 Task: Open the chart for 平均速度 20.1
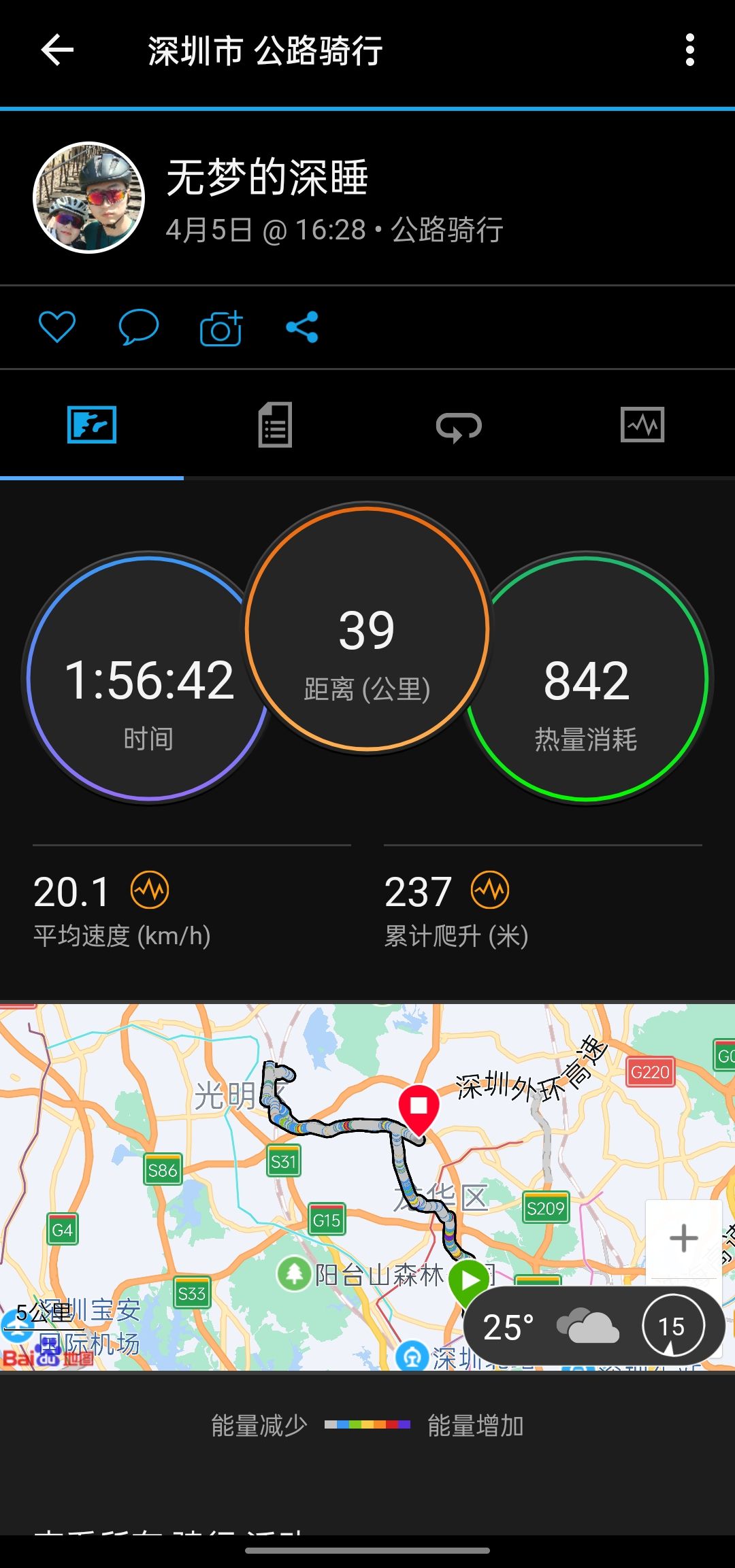(150, 890)
